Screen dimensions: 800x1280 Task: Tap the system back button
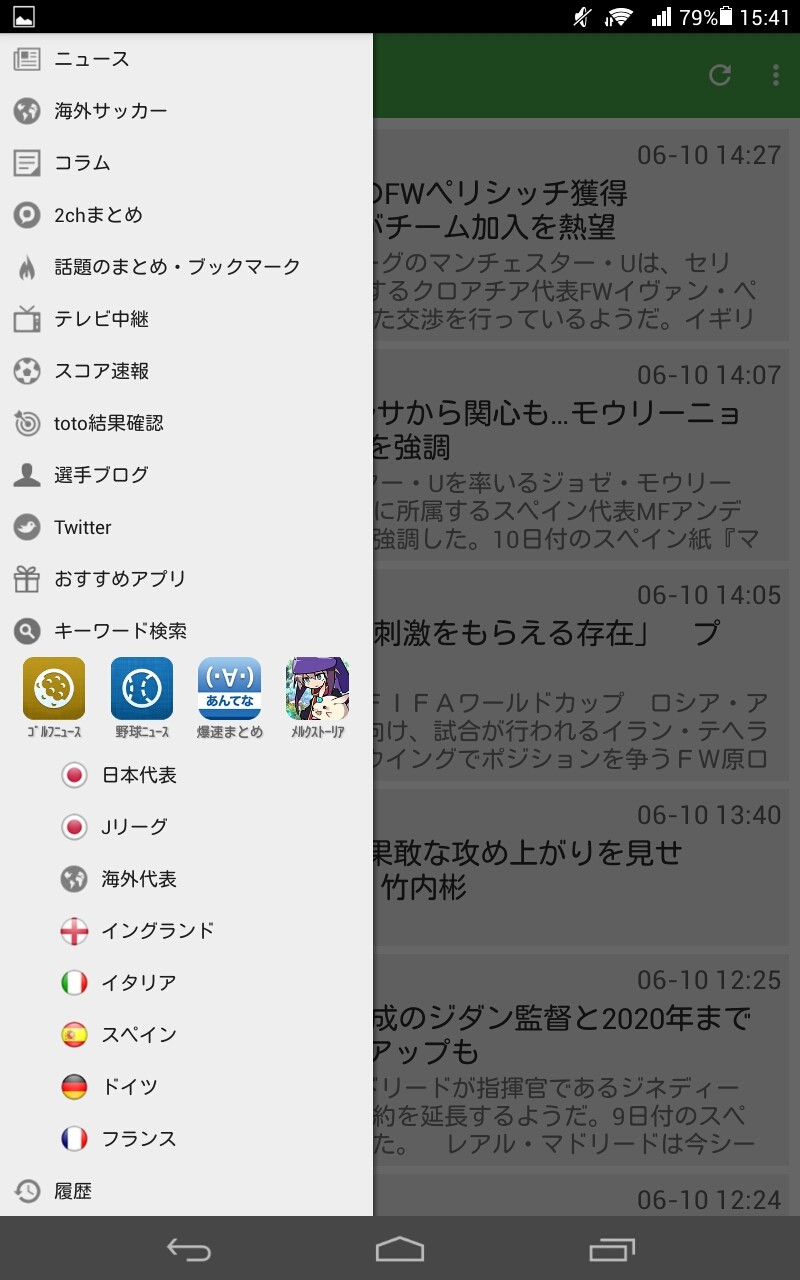click(189, 1249)
